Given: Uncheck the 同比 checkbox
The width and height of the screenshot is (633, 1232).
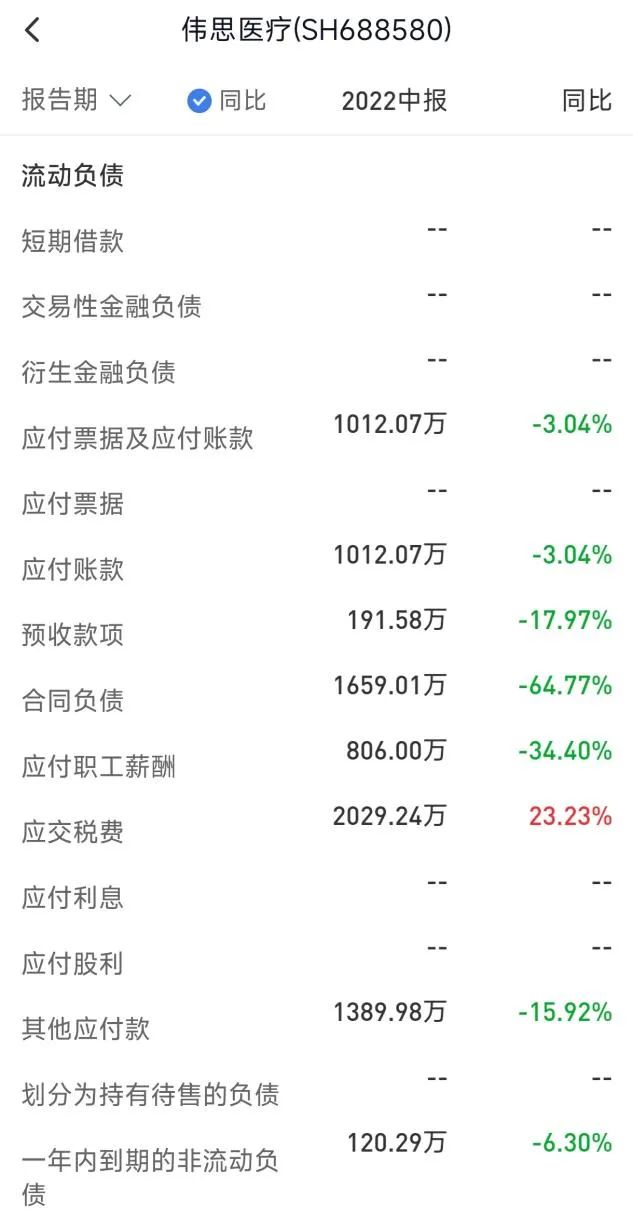Looking at the screenshot, I should (x=200, y=101).
